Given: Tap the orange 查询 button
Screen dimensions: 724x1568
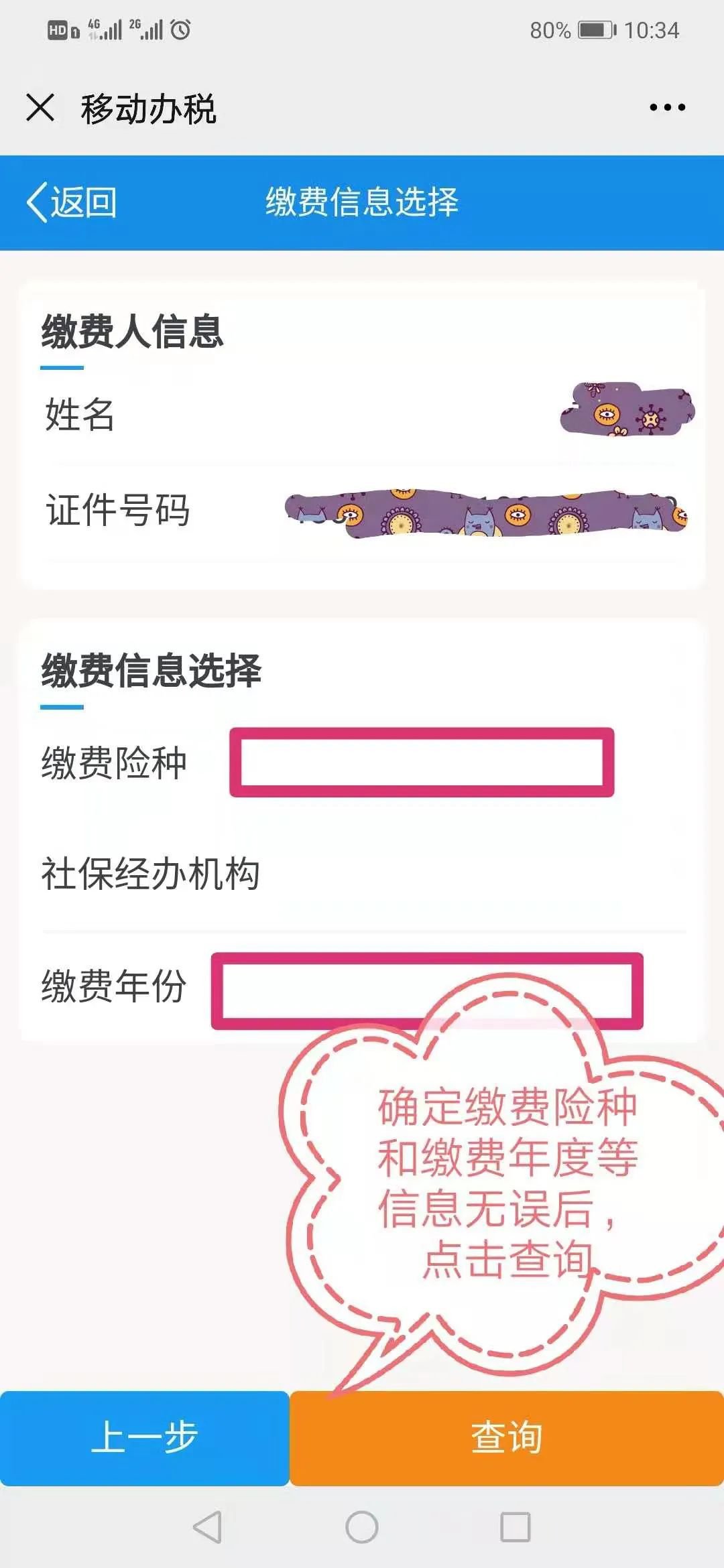Looking at the screenshot, I should (x=507, y=1437).
